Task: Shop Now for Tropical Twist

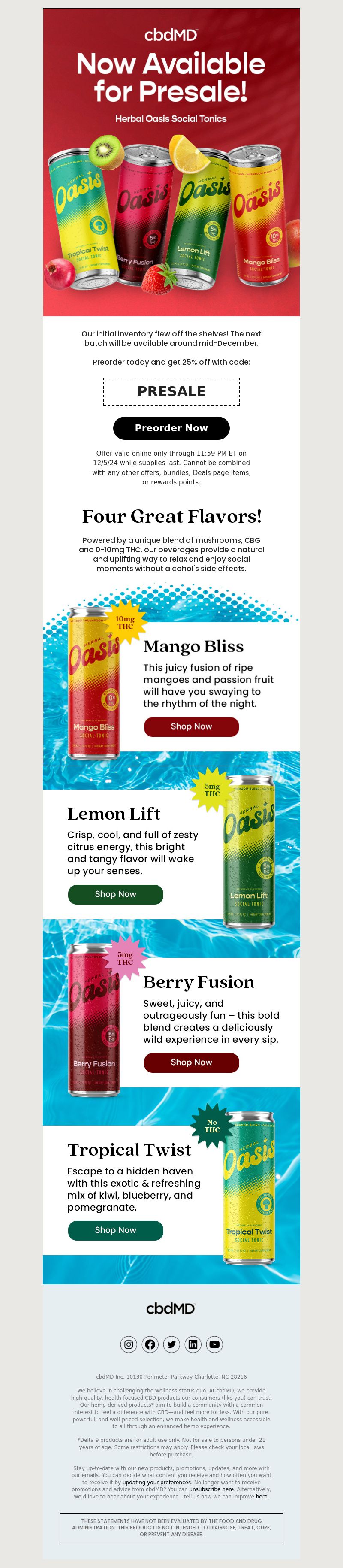Action: pyautogui.click(x=115, y=1230)
